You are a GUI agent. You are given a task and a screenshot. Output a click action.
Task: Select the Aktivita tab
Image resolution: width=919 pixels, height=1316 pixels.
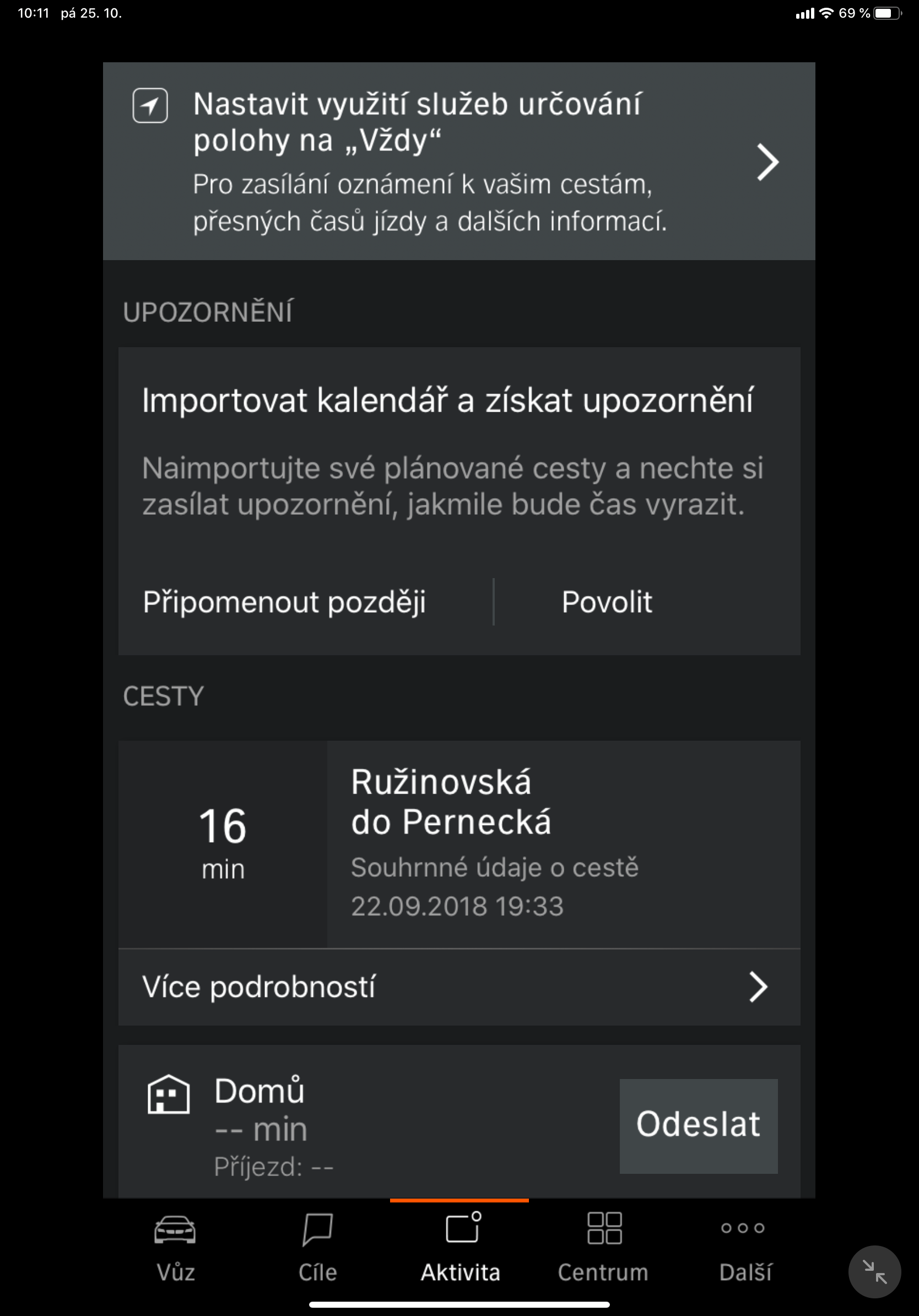[460, 1247]
